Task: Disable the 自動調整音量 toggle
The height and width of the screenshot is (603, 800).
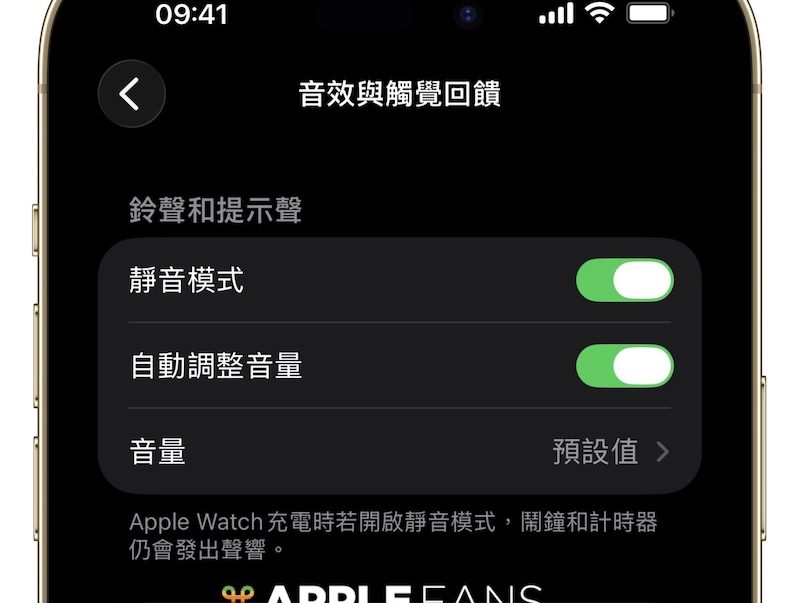Action: (x=624, y=366)
